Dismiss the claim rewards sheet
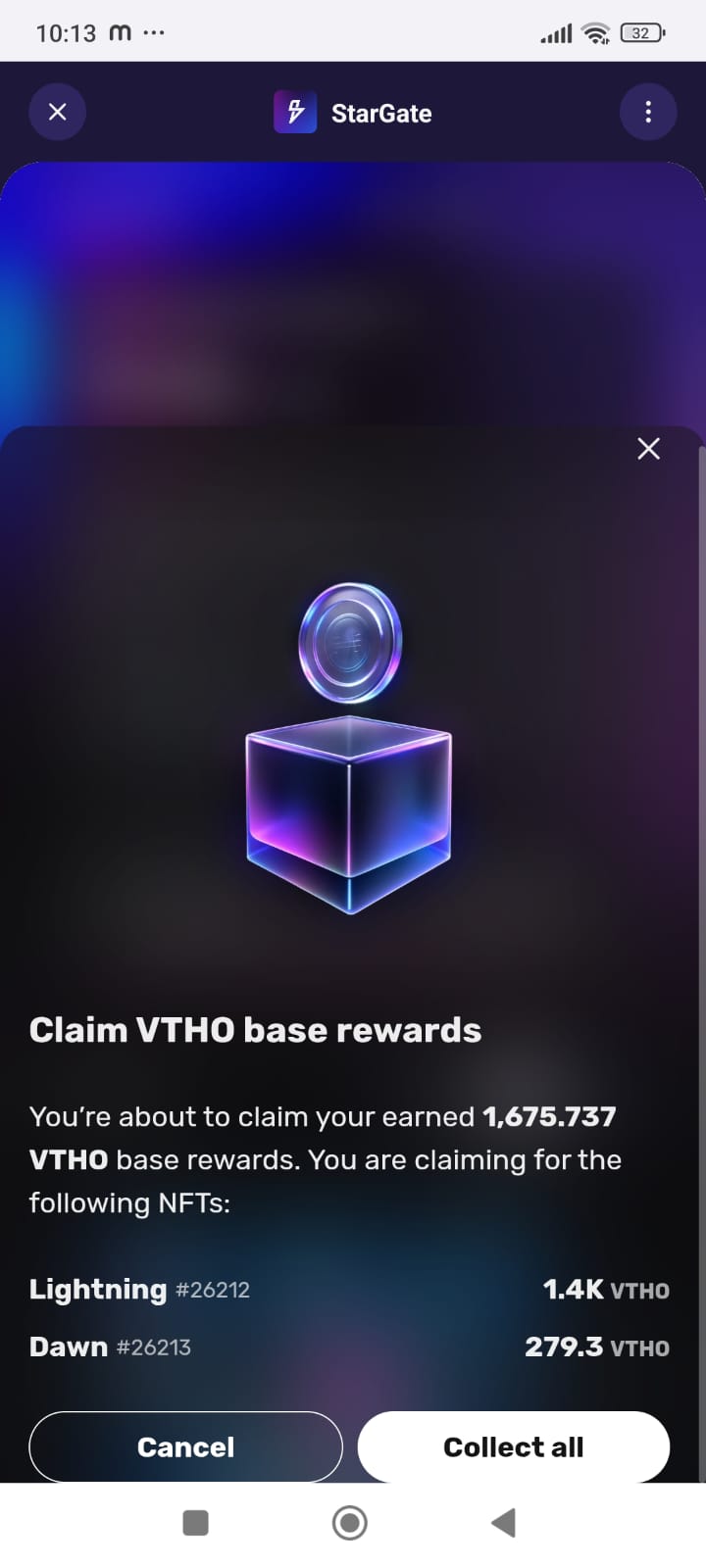The width and height of the screenshot is (706, 1568). pyautogui.click(x=648, y=449)
